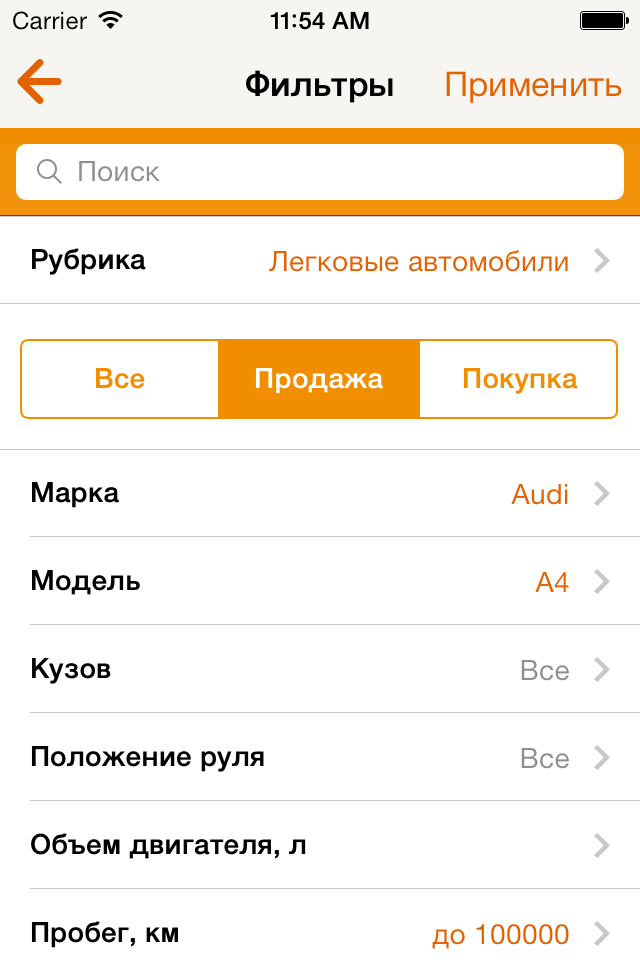Image resolution: width=640 pixels, height=960 pixels.
Task: Open the Марка row showing Audi
Action: (320, 493)
